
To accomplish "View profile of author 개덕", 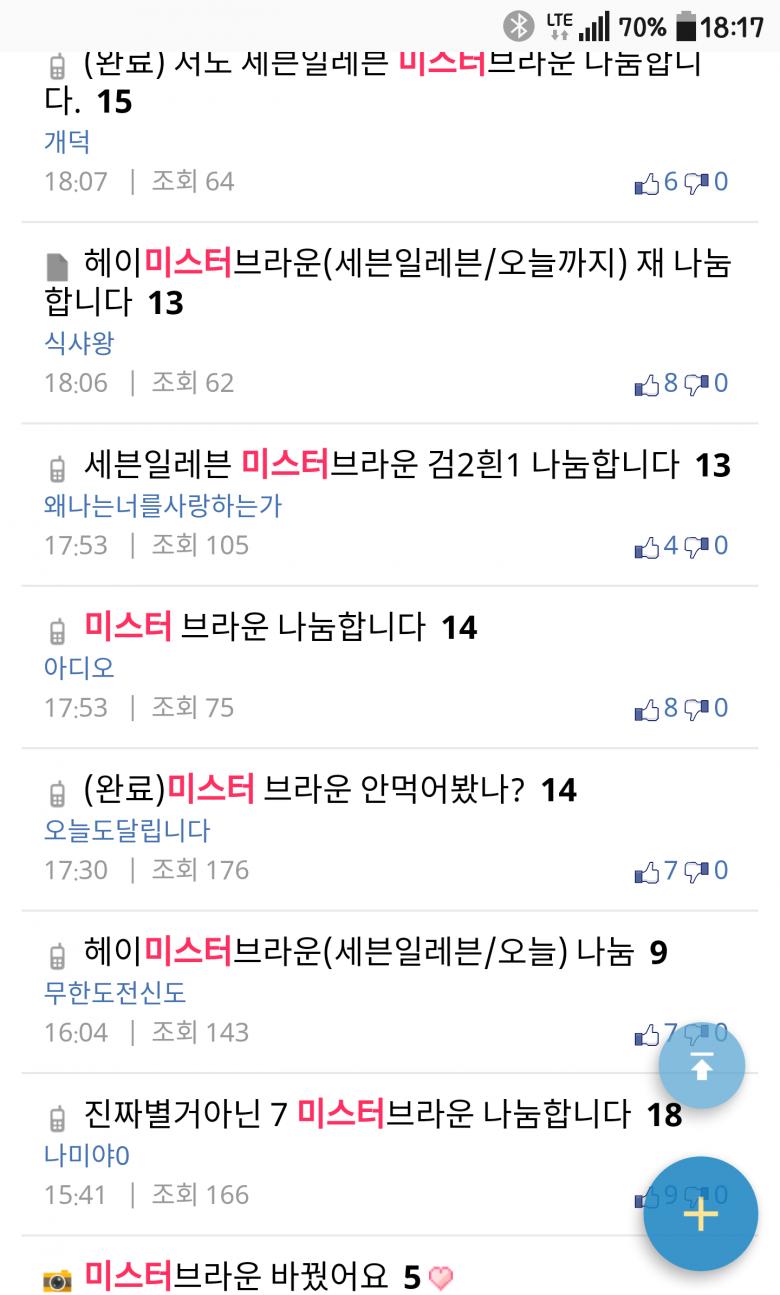I will pyautogui.click(x=67, y=142).
